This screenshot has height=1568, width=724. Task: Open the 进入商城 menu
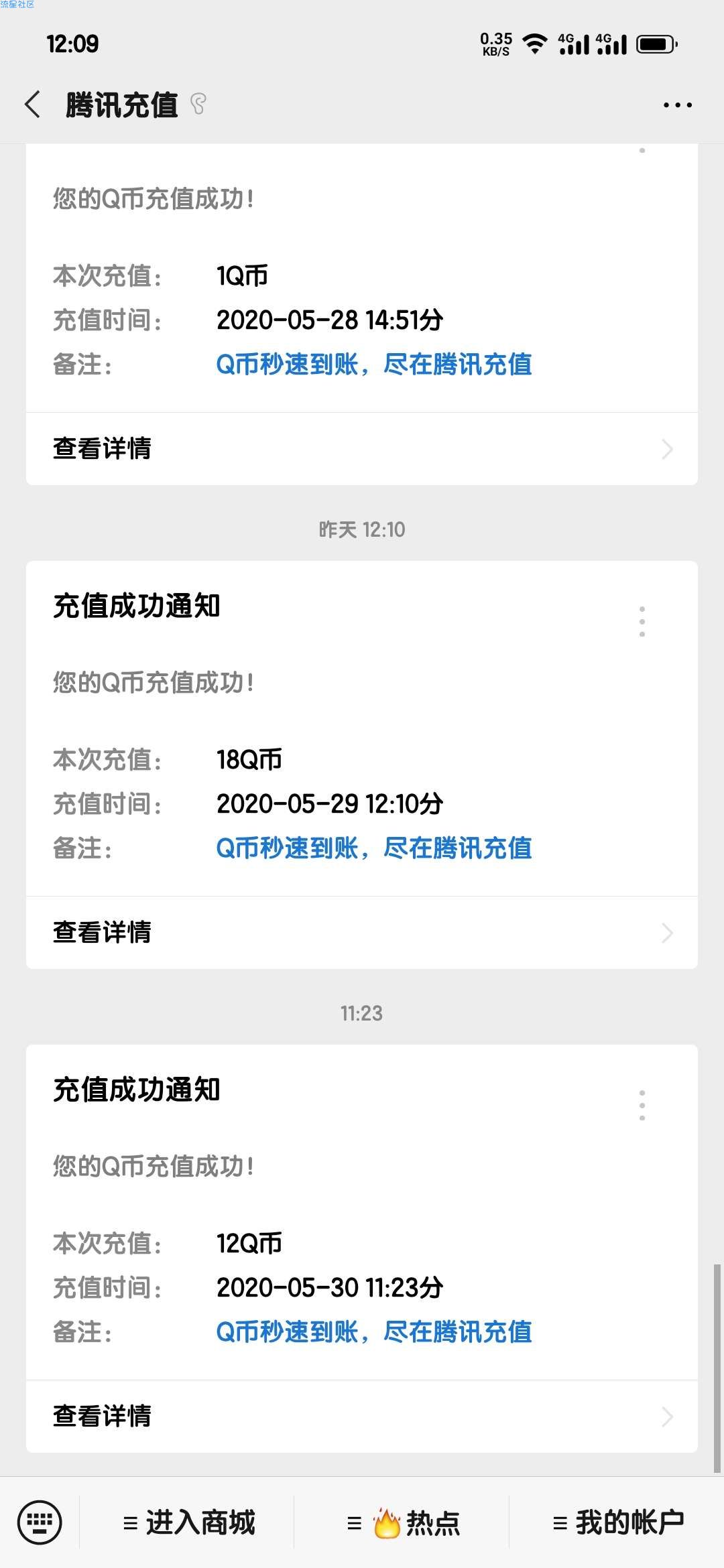tap(188, 1522)
